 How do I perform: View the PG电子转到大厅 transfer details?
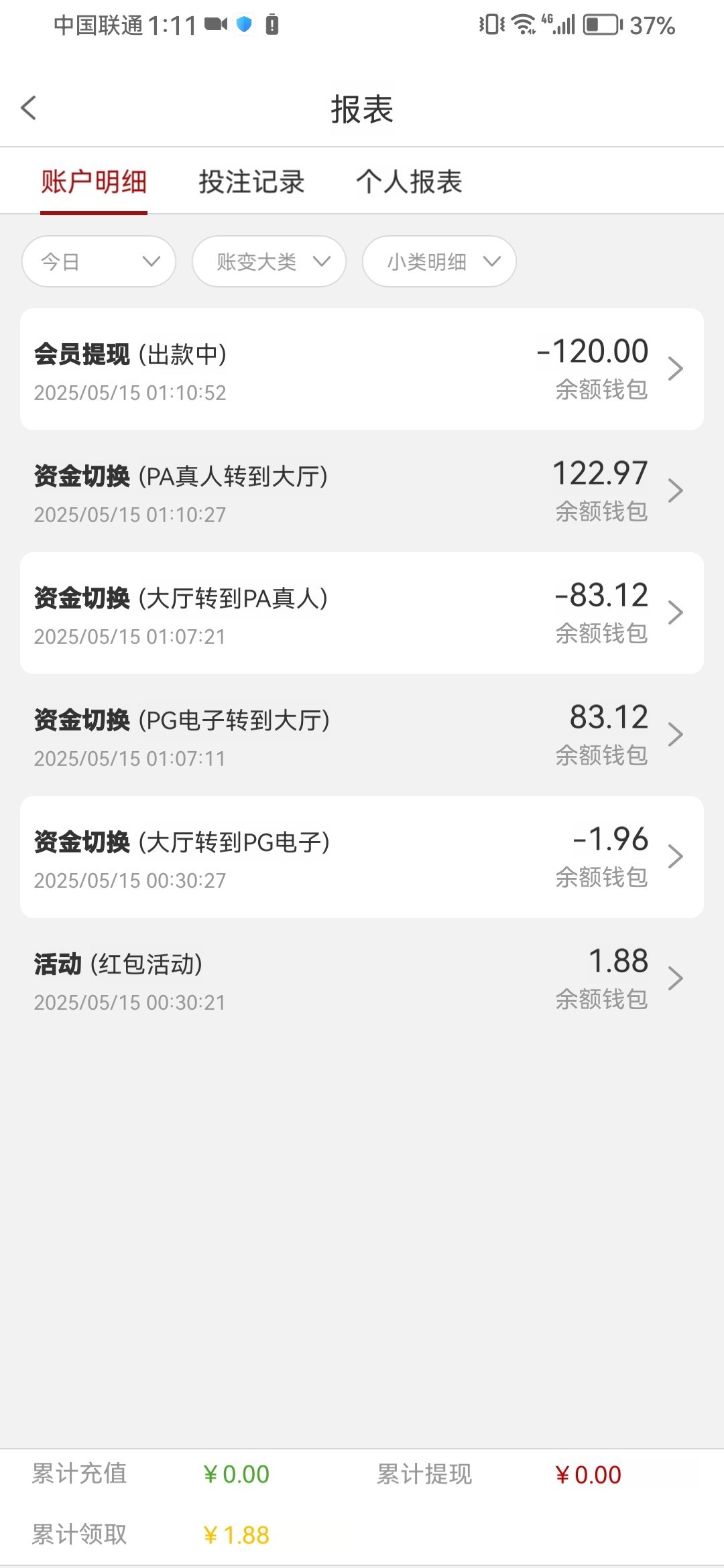coord(362,735)
